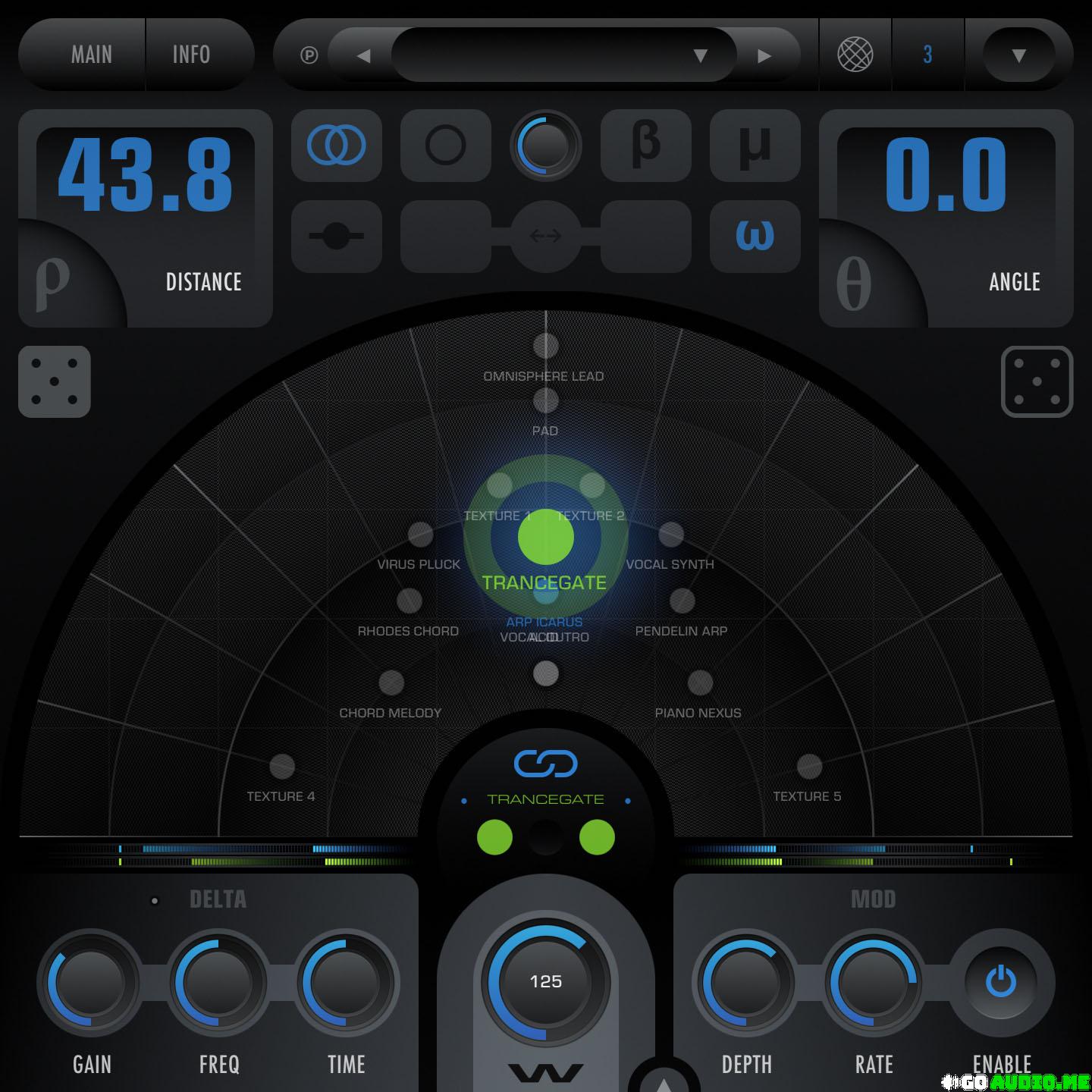
Task: Select the PIANO NEXUS node
Action: (x=699, y=682)
